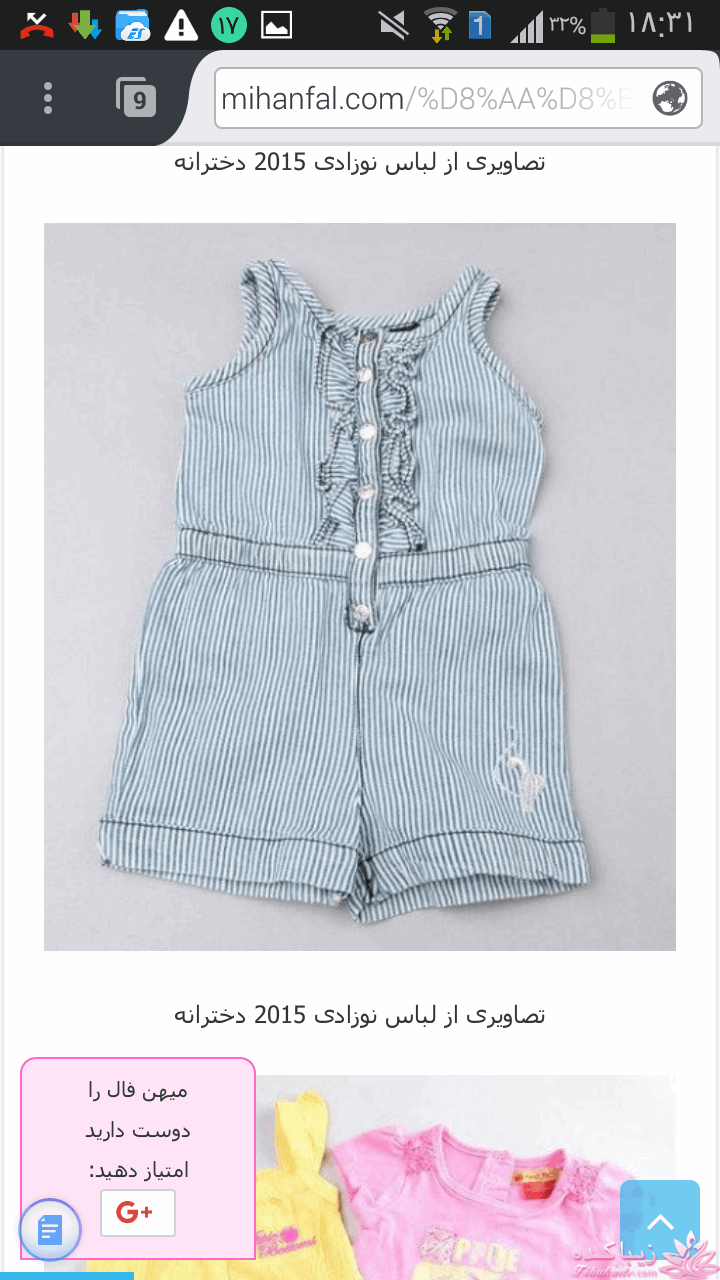Screen dimensions: 720x1280
Task: Open the browser overflow menu
Action: coord(47,98)
